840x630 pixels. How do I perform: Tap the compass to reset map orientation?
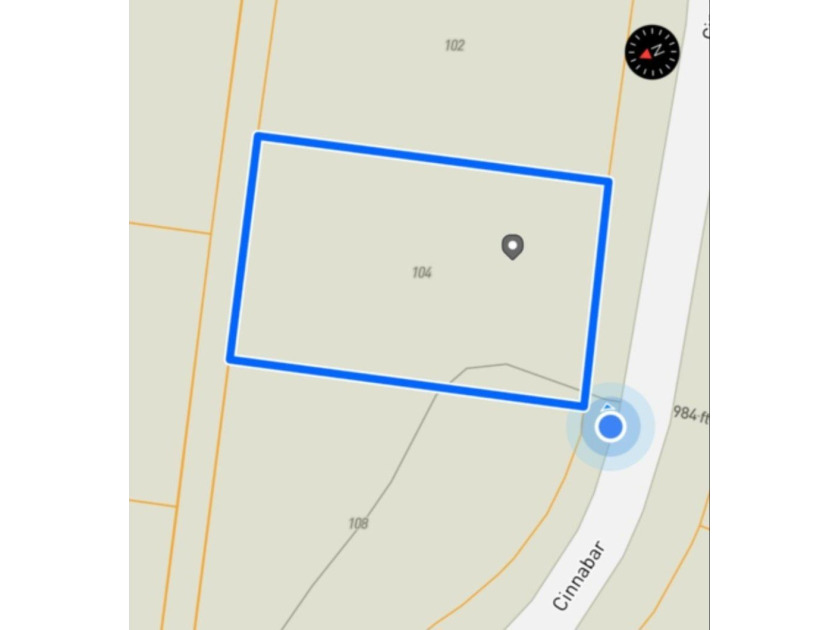[x=652, y=52]
